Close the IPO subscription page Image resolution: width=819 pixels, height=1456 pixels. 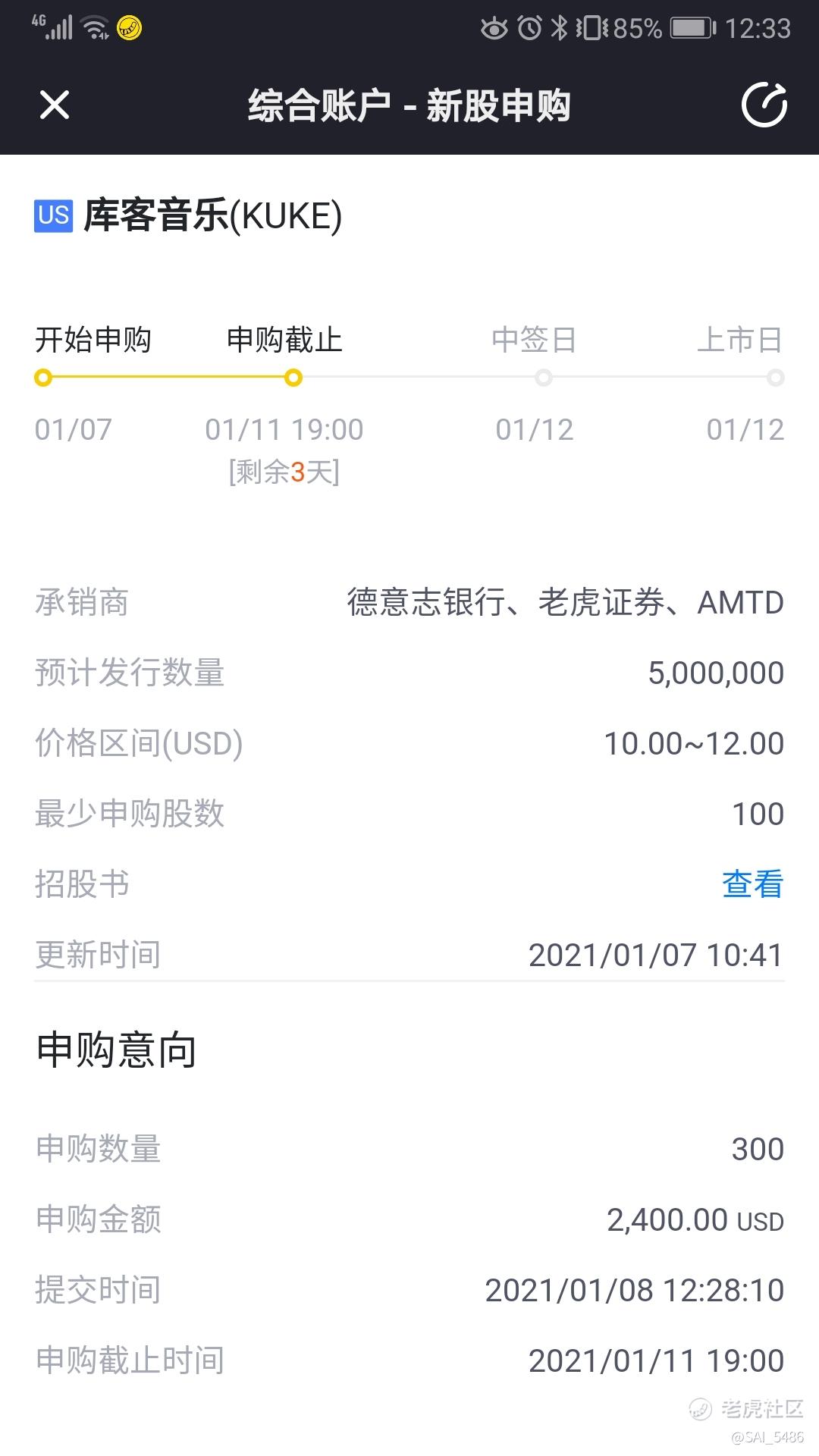(55, 105)
